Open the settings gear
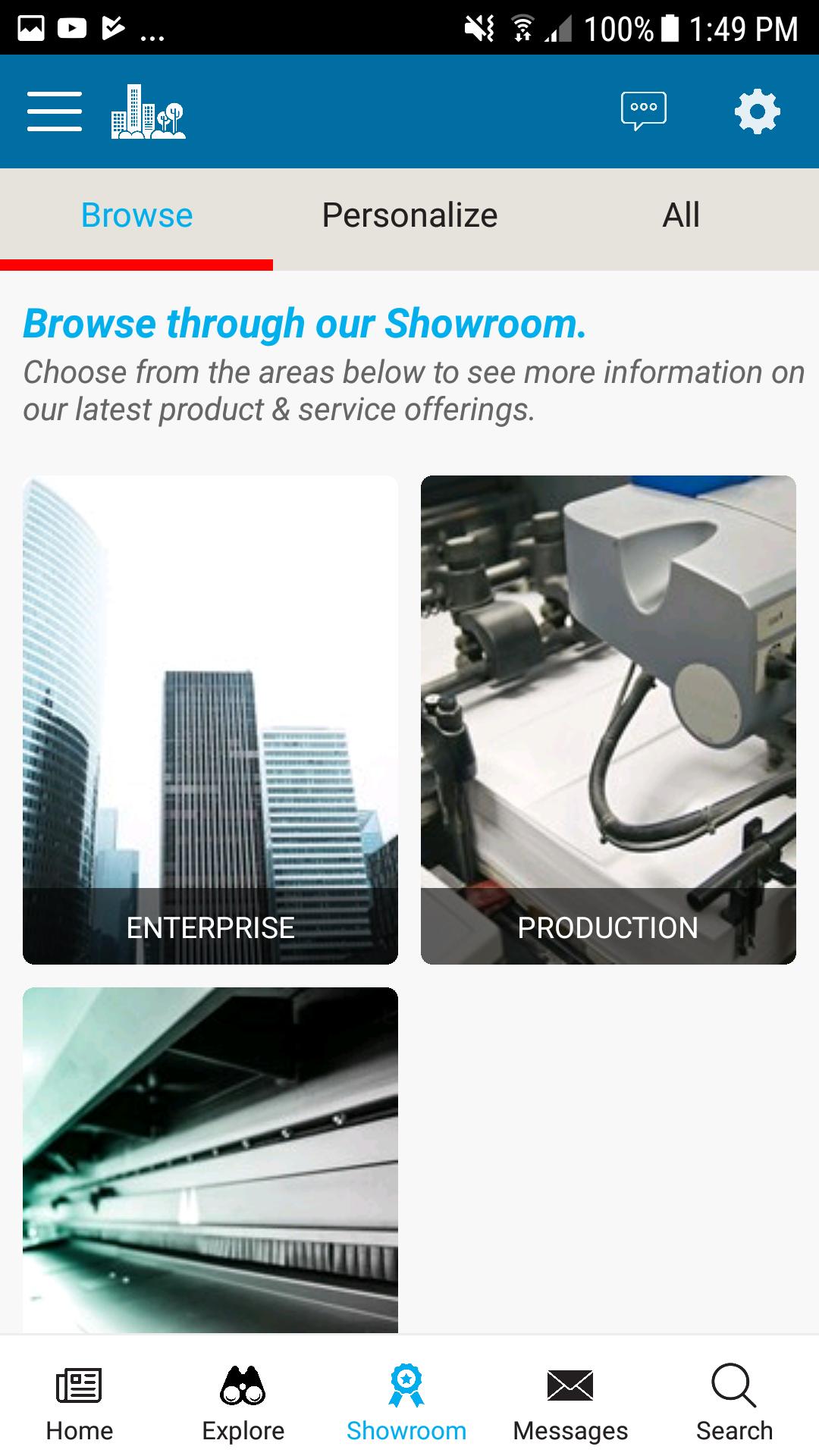Viewport: 819px width, 1456px height. click(x=757, y=111)
